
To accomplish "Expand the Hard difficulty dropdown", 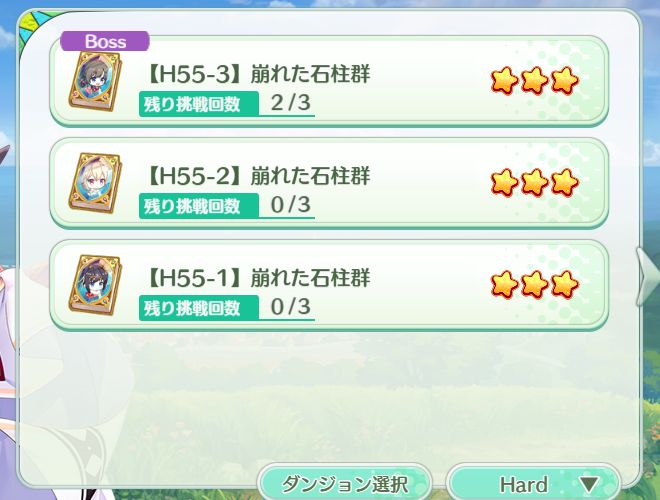I will [533, 484].
